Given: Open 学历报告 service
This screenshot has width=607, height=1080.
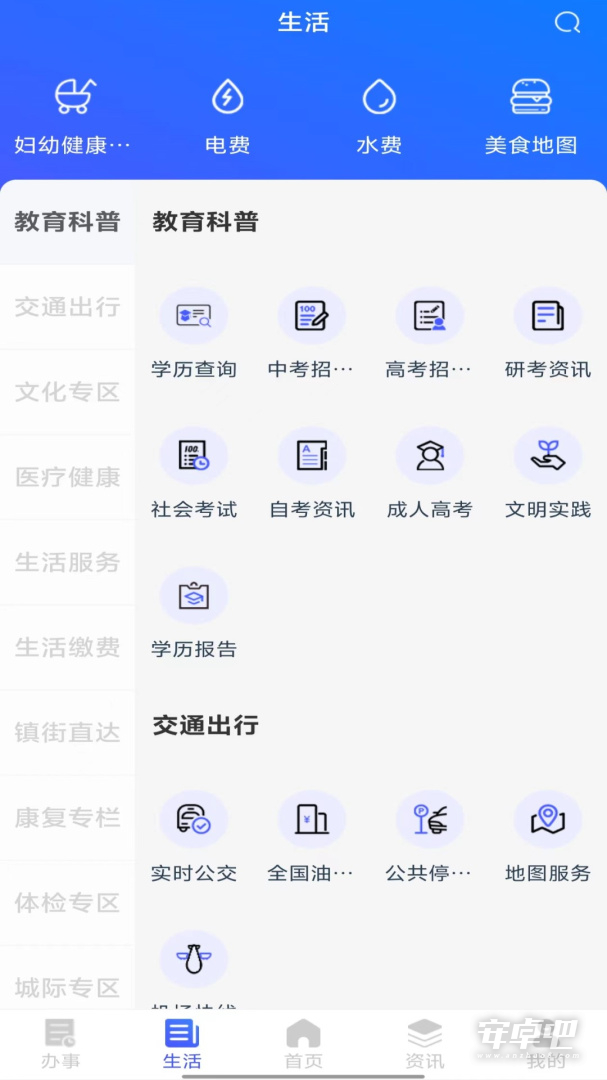Looking at the screenshot, I should tap(194, 613).
